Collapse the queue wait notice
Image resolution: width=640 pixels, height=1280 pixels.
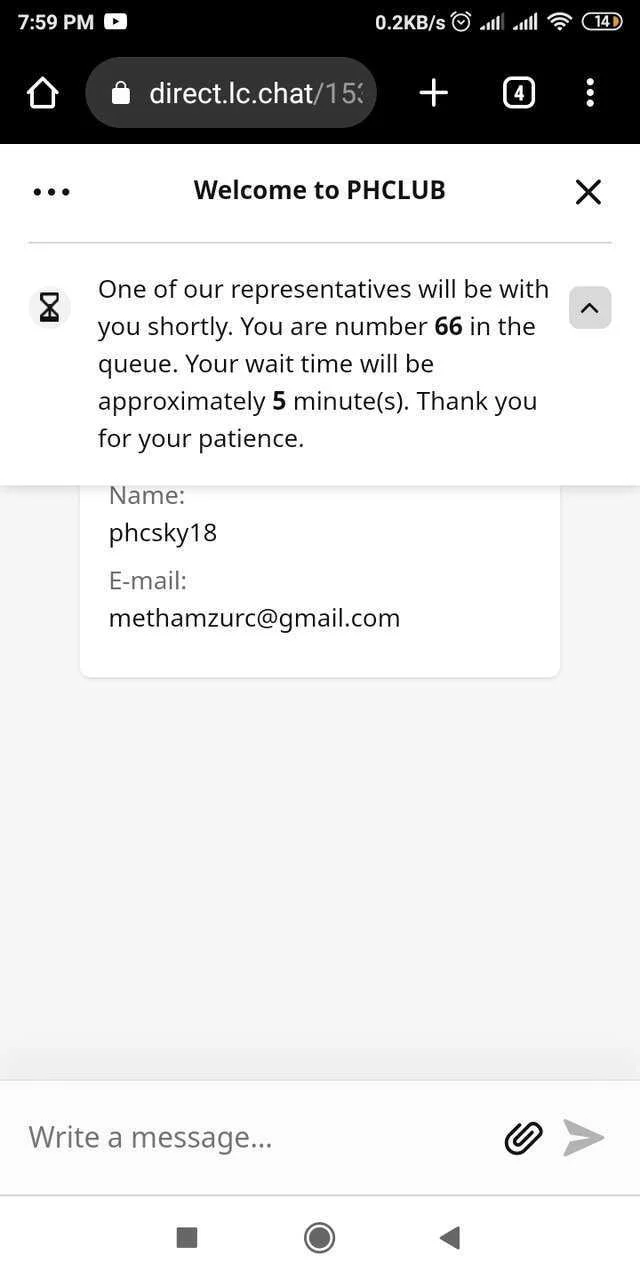coord(589,307)
